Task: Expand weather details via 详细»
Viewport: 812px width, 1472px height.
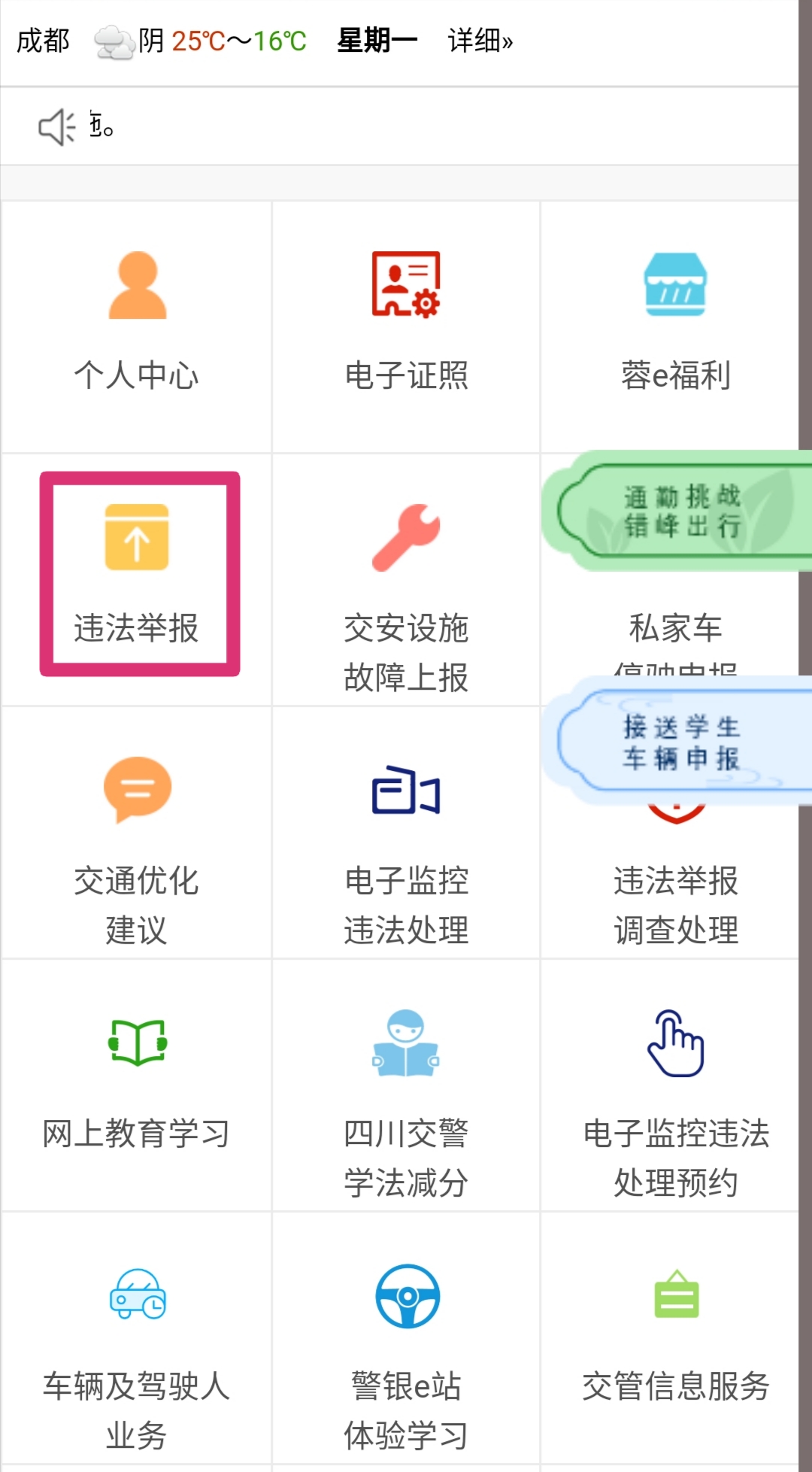Action: 479,41
